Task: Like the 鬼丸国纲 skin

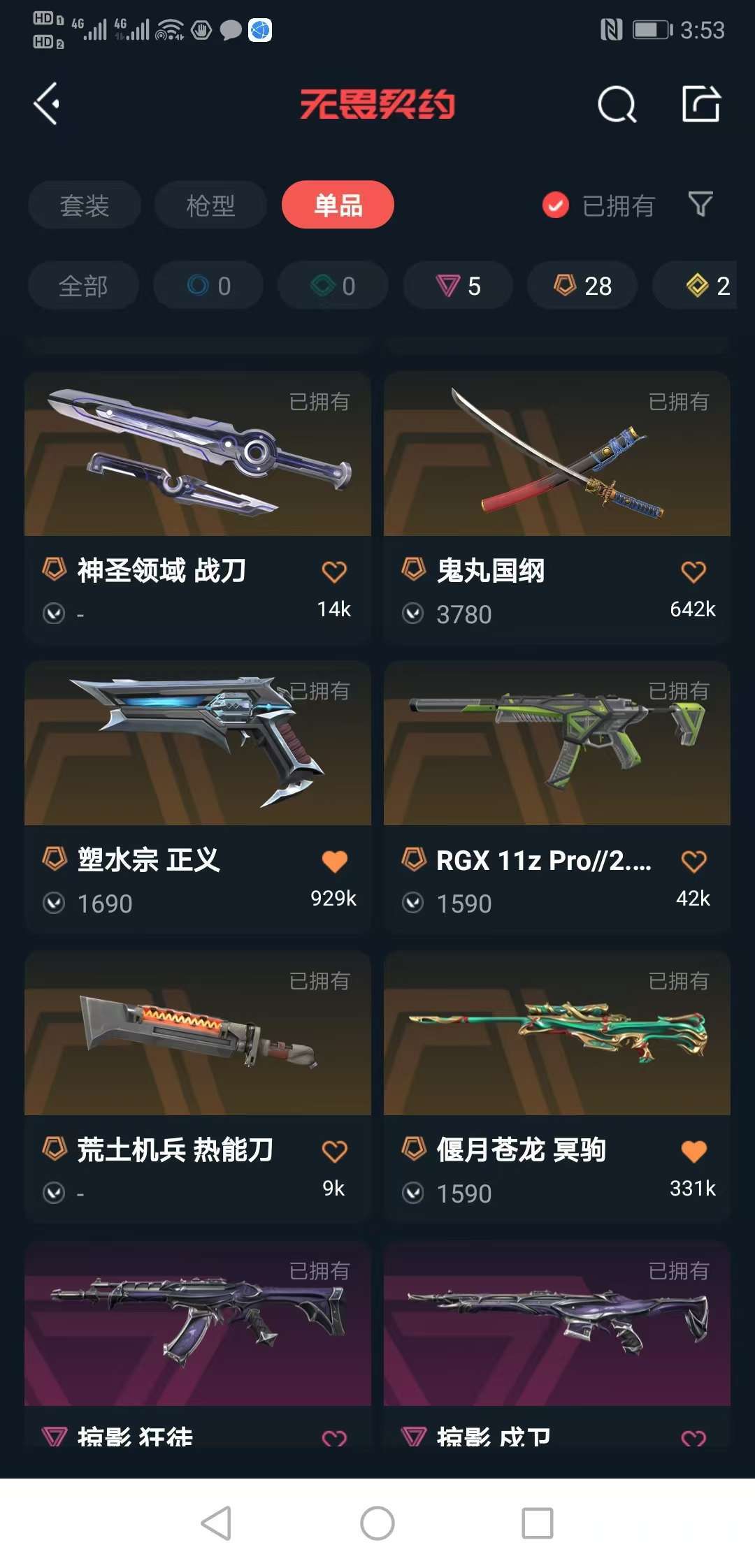Action: pos(693,572)
